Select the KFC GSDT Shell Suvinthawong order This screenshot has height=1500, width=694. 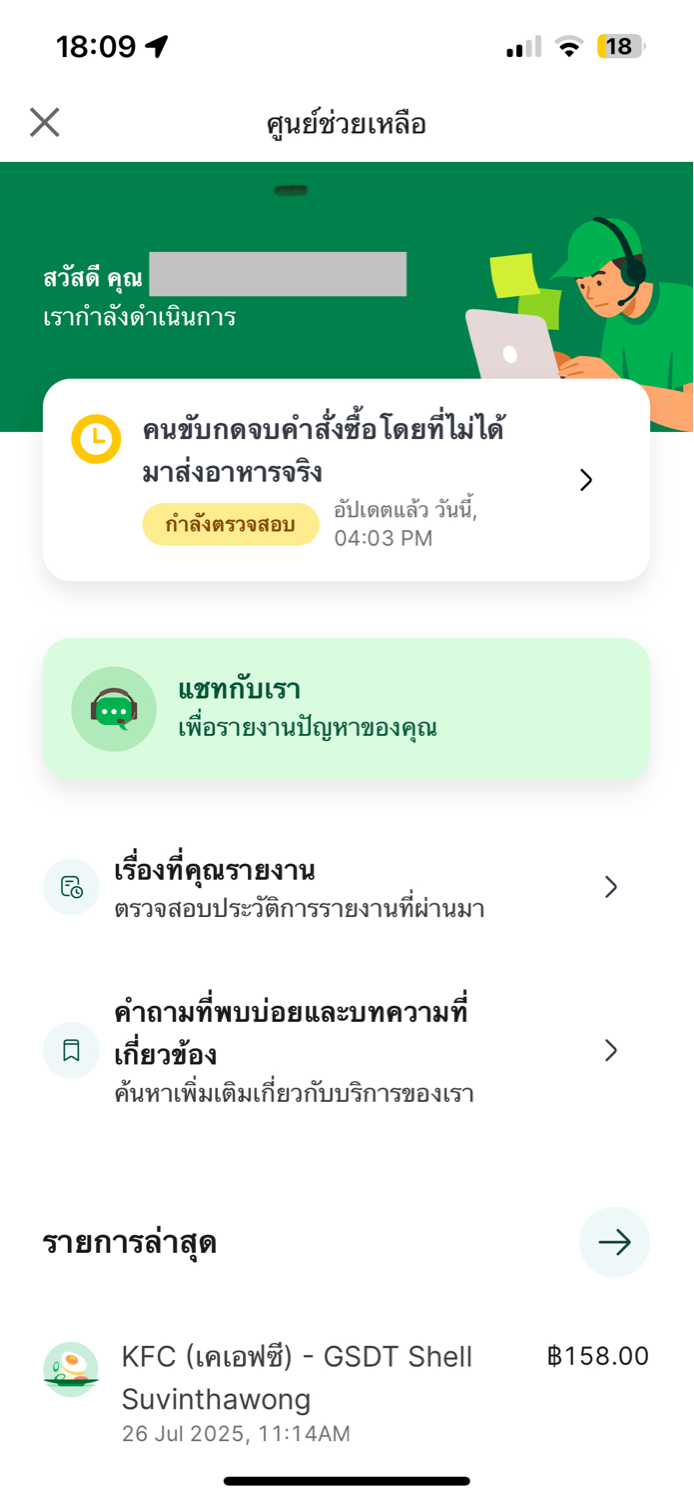tap(346, 1392)
